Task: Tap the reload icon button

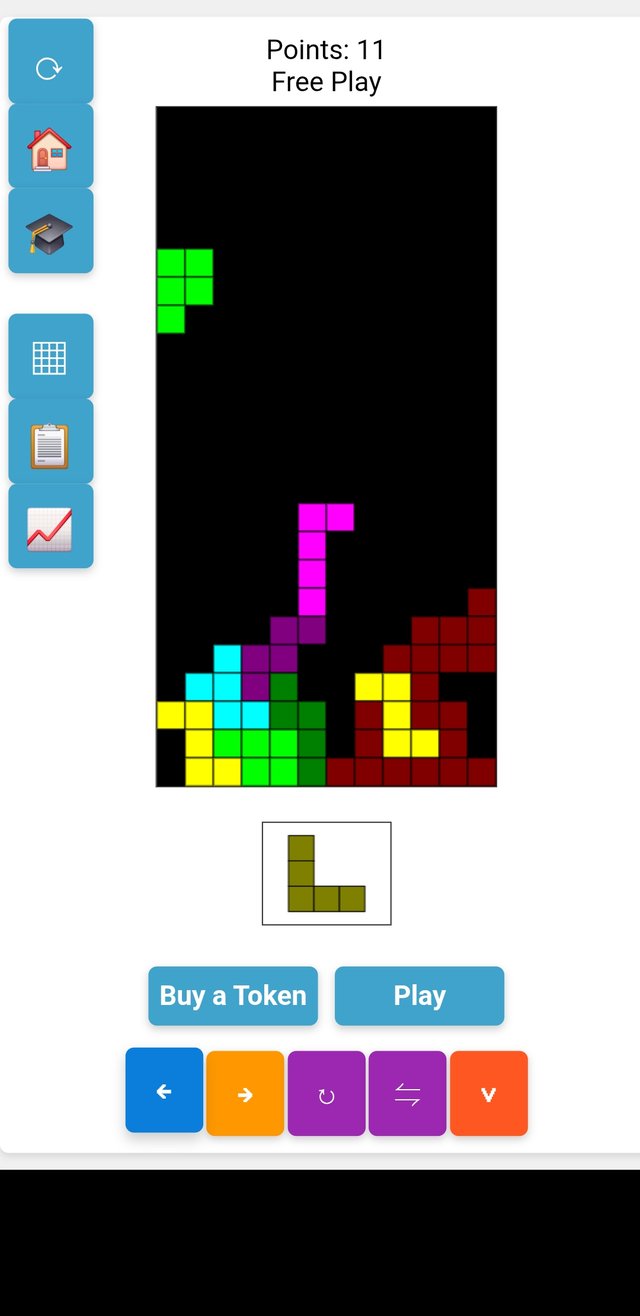Action: (50, 66)
